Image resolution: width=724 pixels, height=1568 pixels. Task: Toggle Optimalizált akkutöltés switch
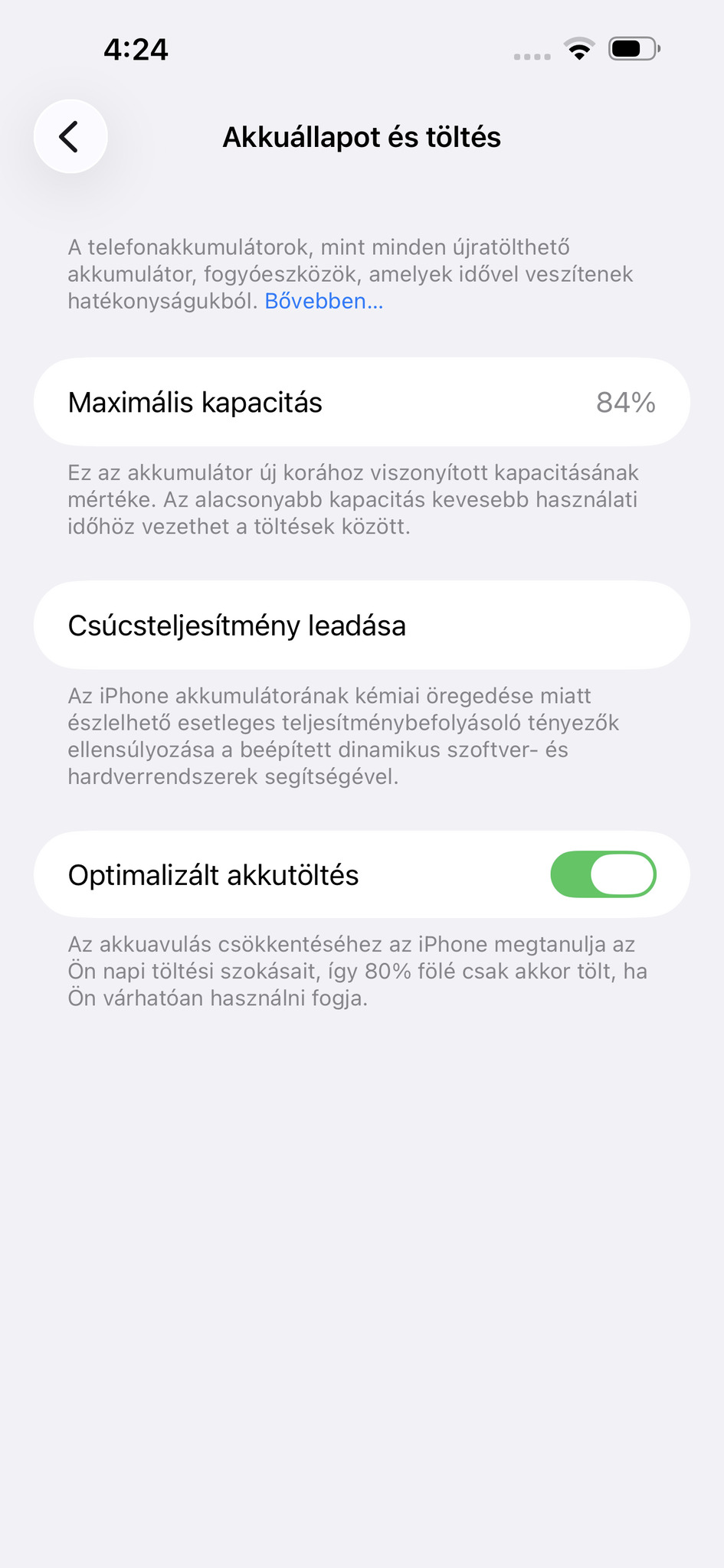(602, 874)
